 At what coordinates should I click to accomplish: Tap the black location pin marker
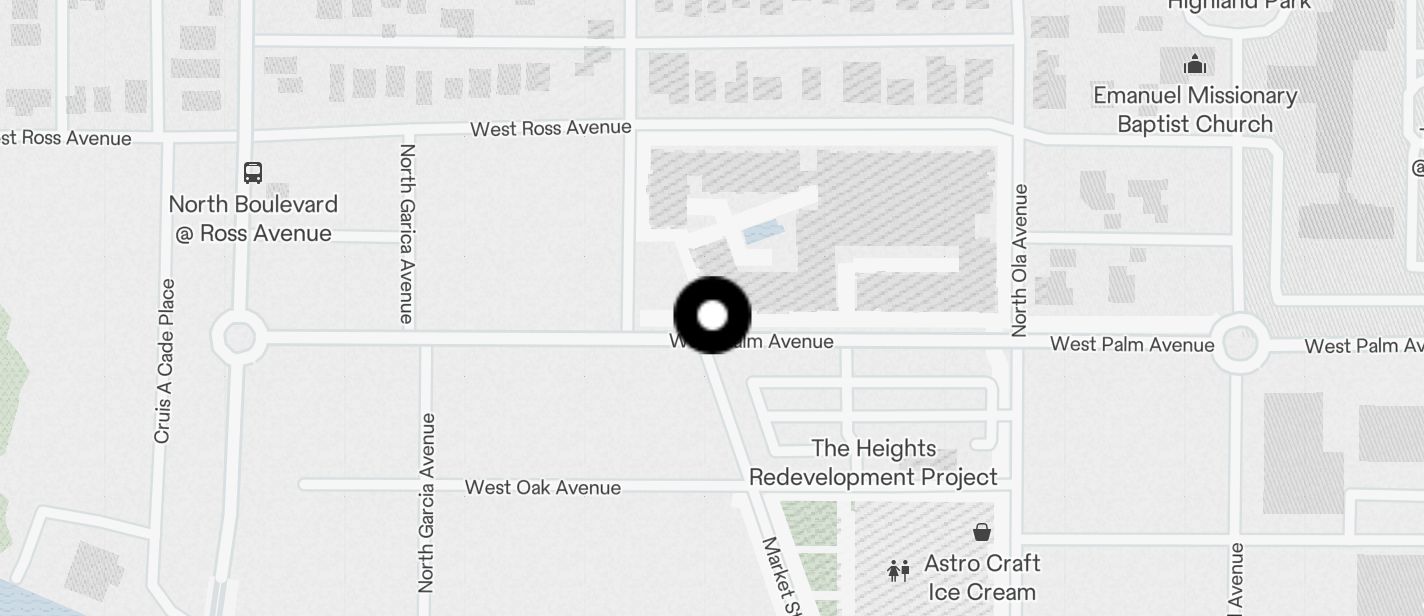[712, 316]
